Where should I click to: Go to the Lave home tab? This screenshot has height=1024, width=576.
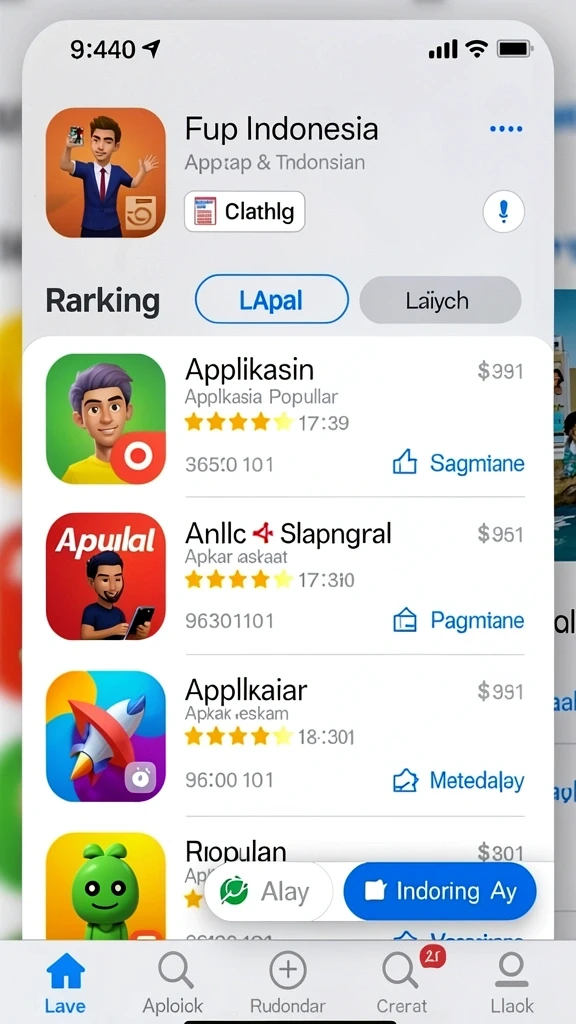coord(65,983)
